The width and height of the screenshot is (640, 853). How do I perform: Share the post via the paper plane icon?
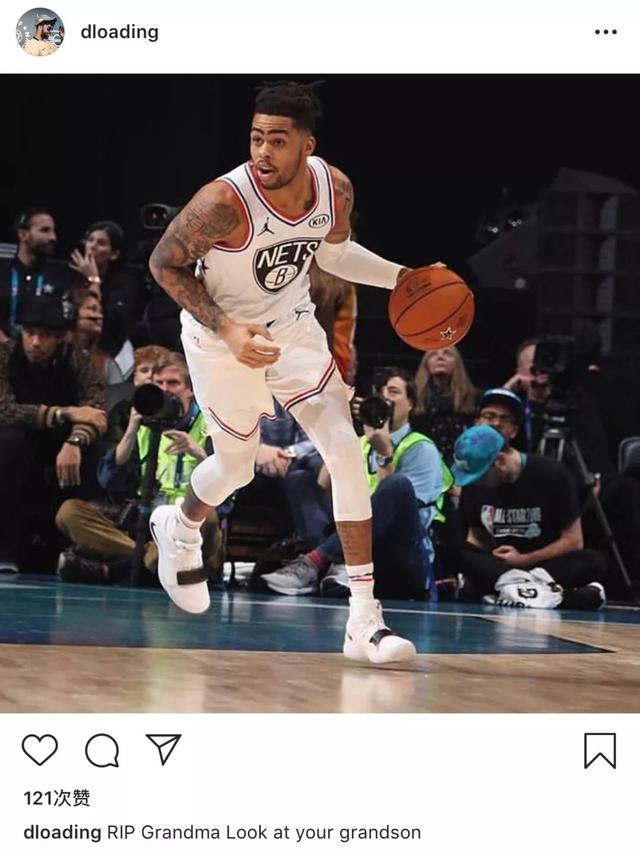[163, 749]
